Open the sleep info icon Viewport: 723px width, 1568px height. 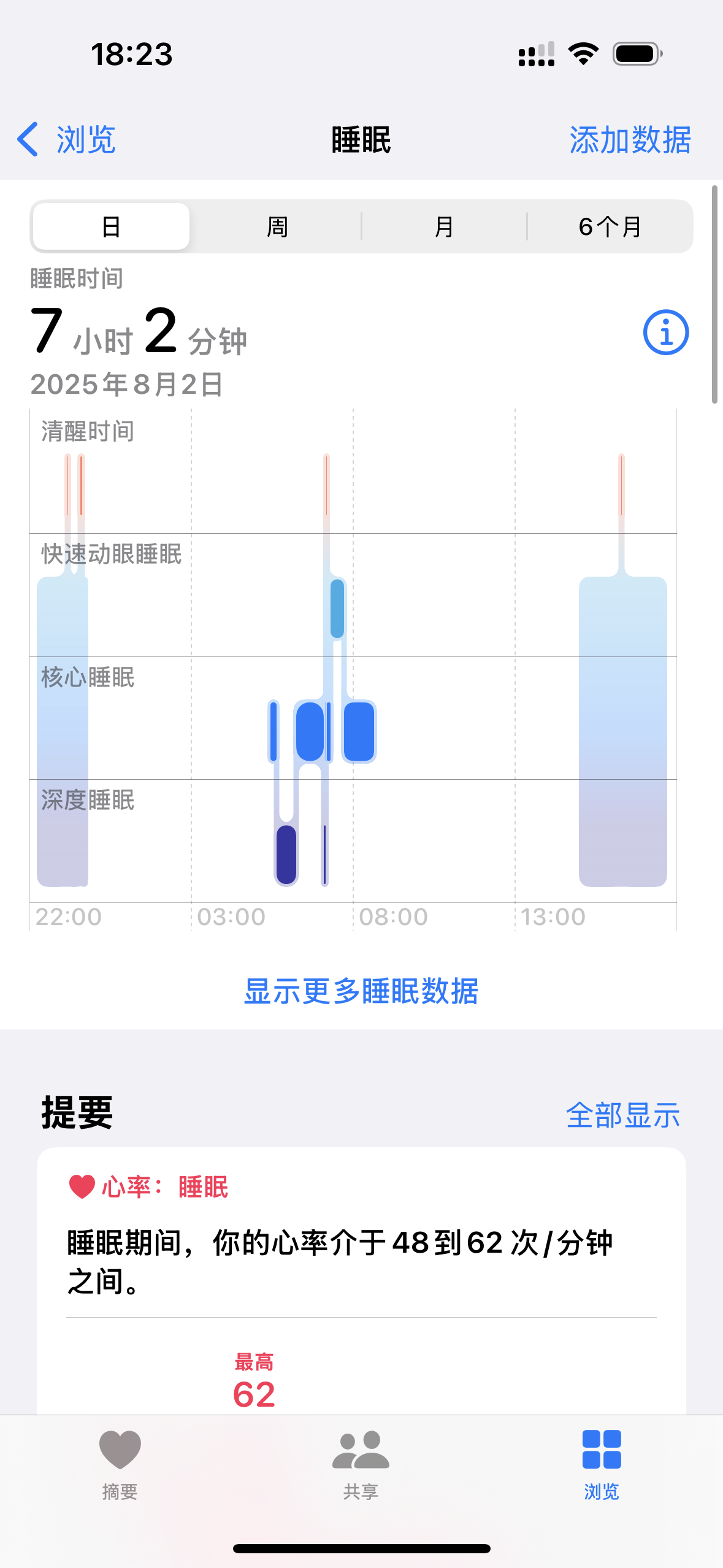pos(665,332)
